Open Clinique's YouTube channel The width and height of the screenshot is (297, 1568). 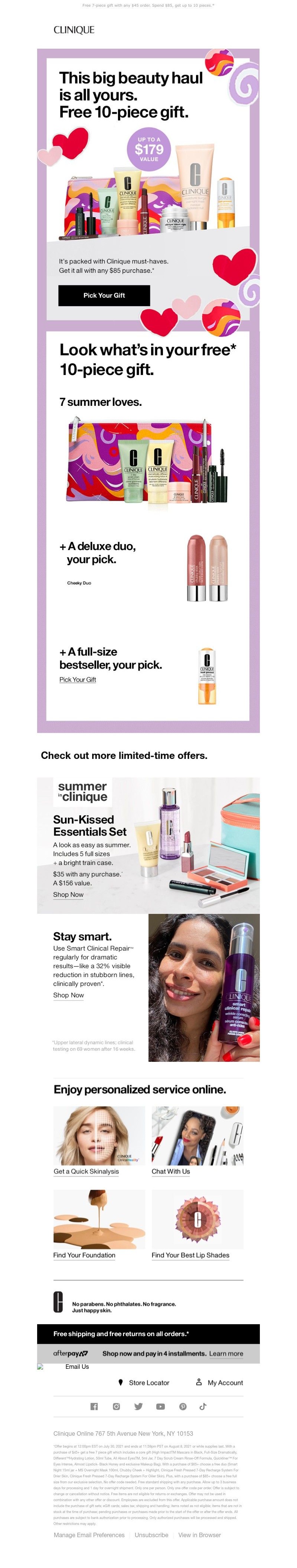(161, 1406)
